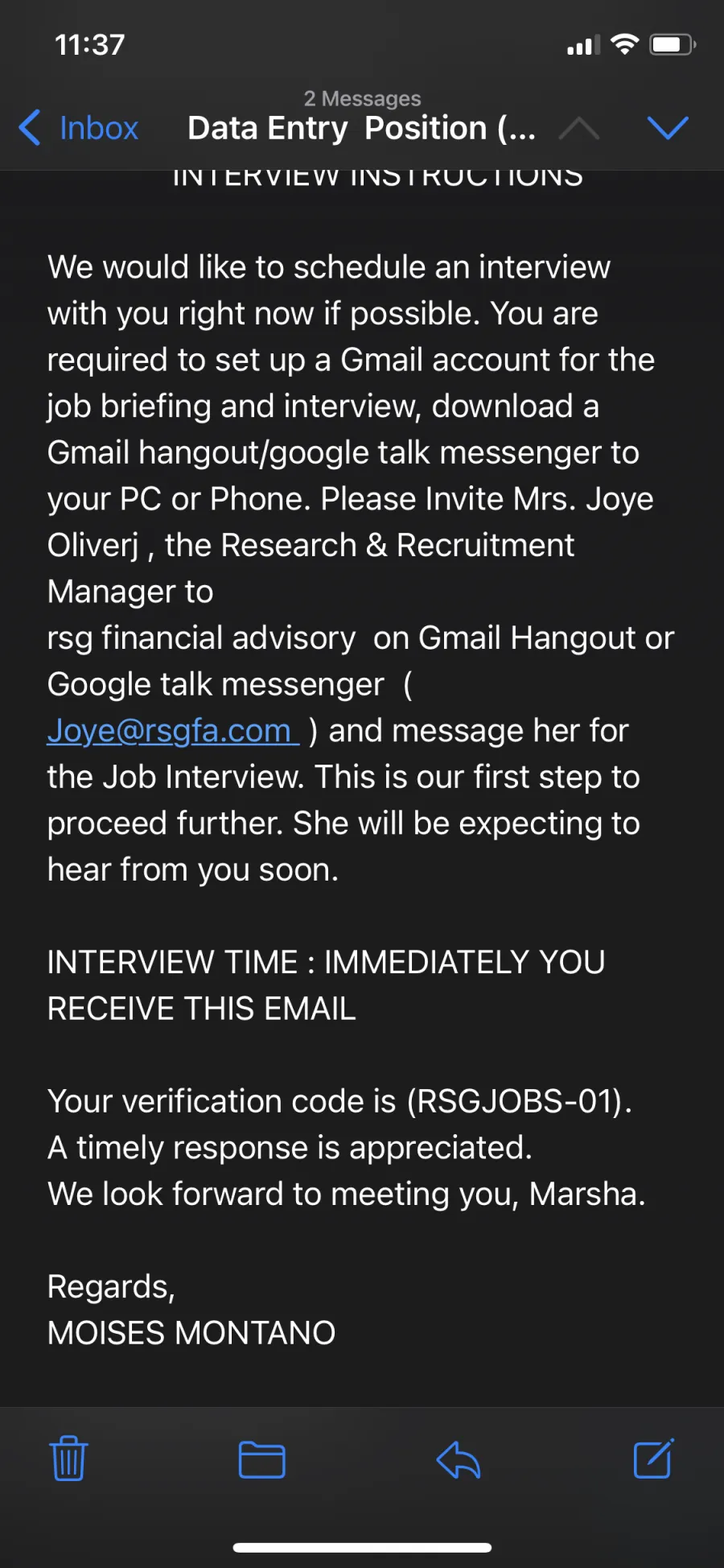Image resolution: width=724 pixels, height=1568 pixels.
Task: Show the next message with down arrow
Action: coord(668,128)
